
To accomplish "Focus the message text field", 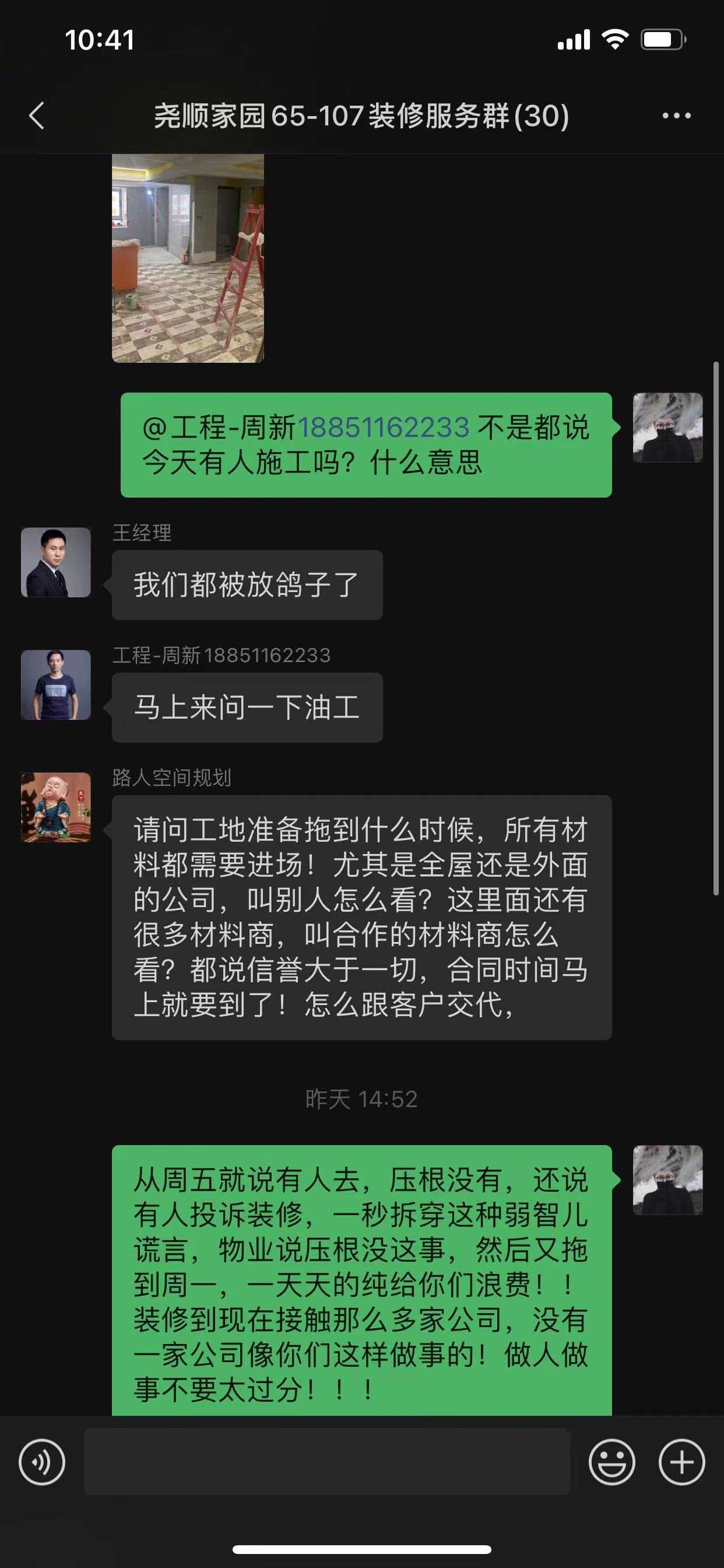I will (x=326, y=1461).
